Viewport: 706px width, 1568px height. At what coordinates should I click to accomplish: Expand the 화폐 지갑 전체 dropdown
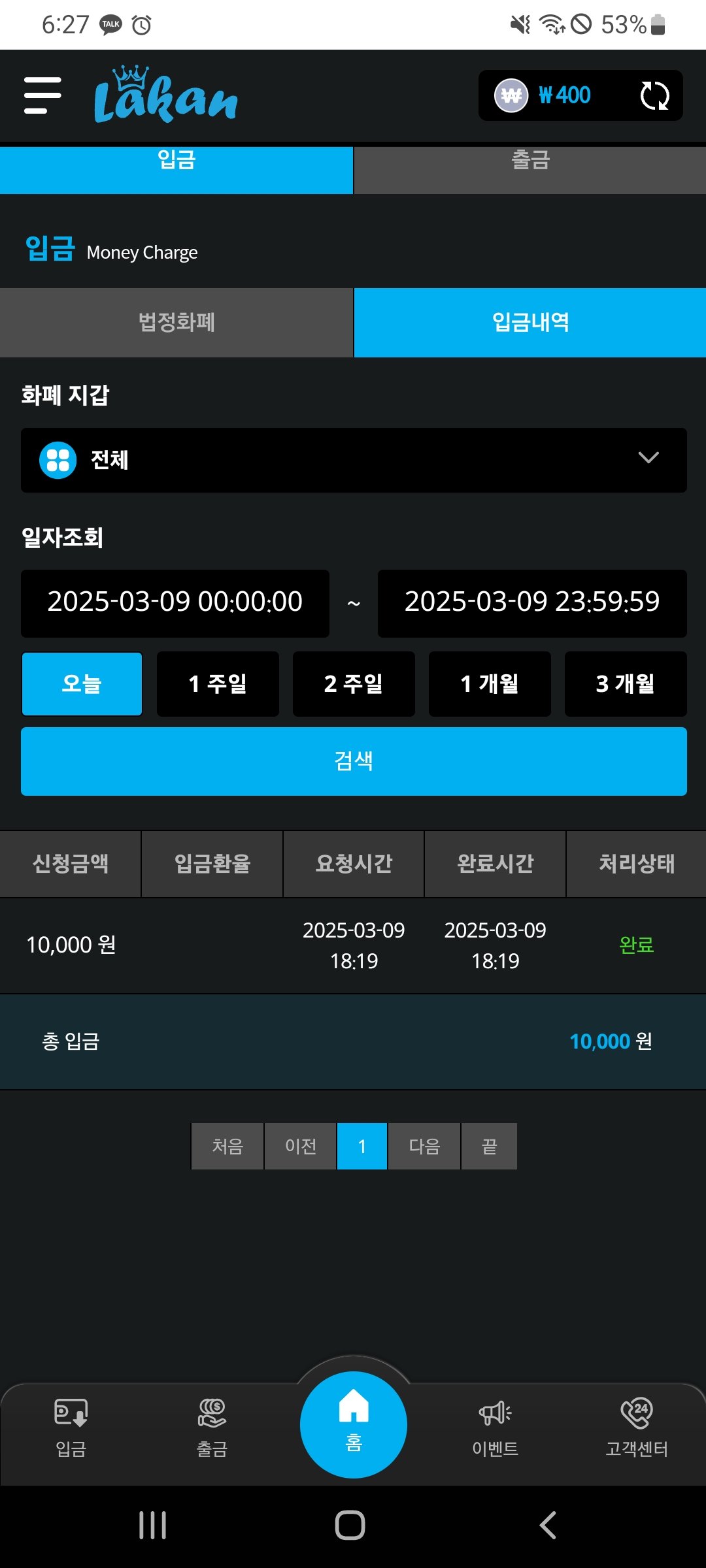click(354, 460)
